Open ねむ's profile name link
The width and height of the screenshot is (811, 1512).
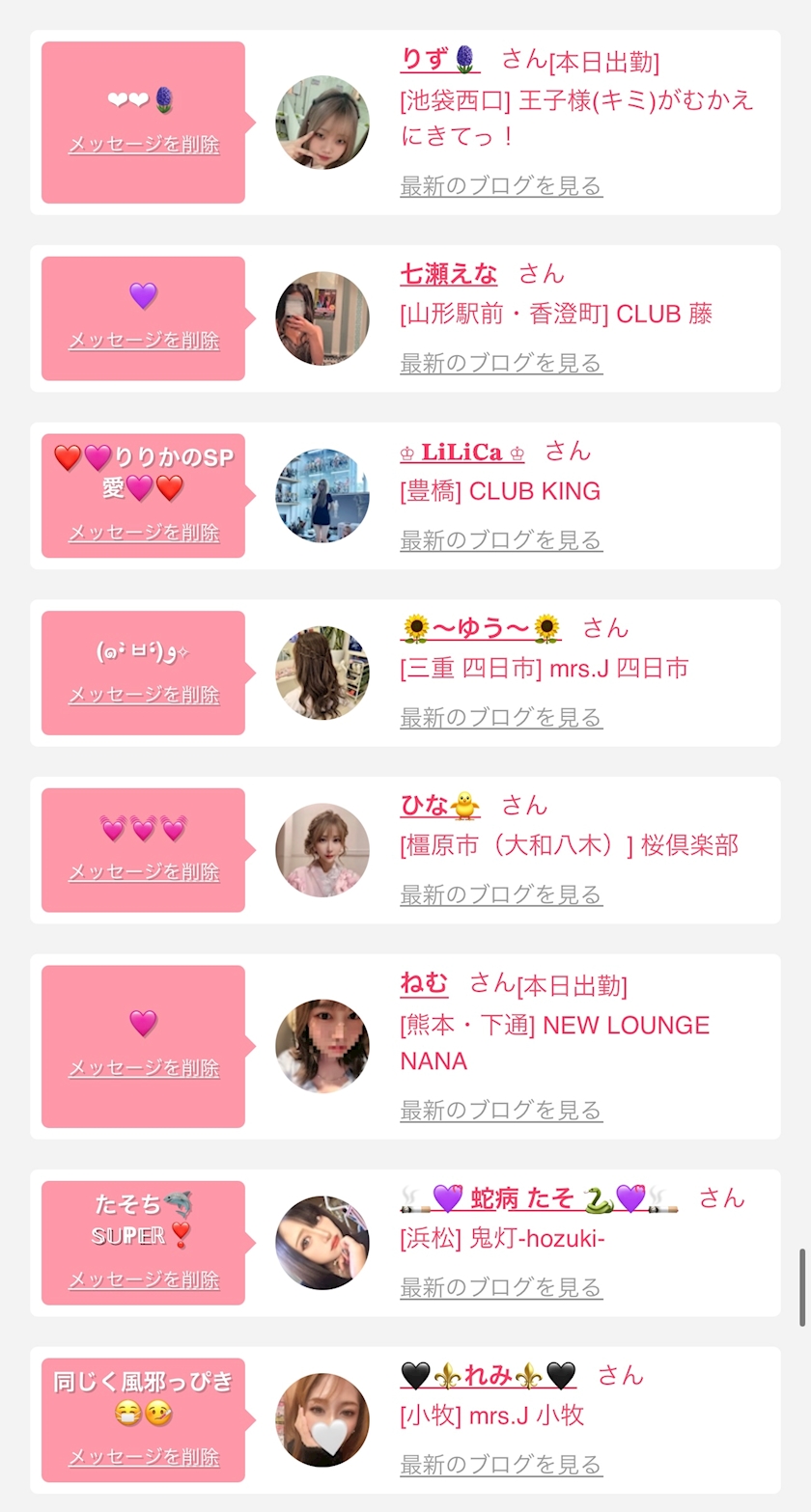click(x=425, y=984)
